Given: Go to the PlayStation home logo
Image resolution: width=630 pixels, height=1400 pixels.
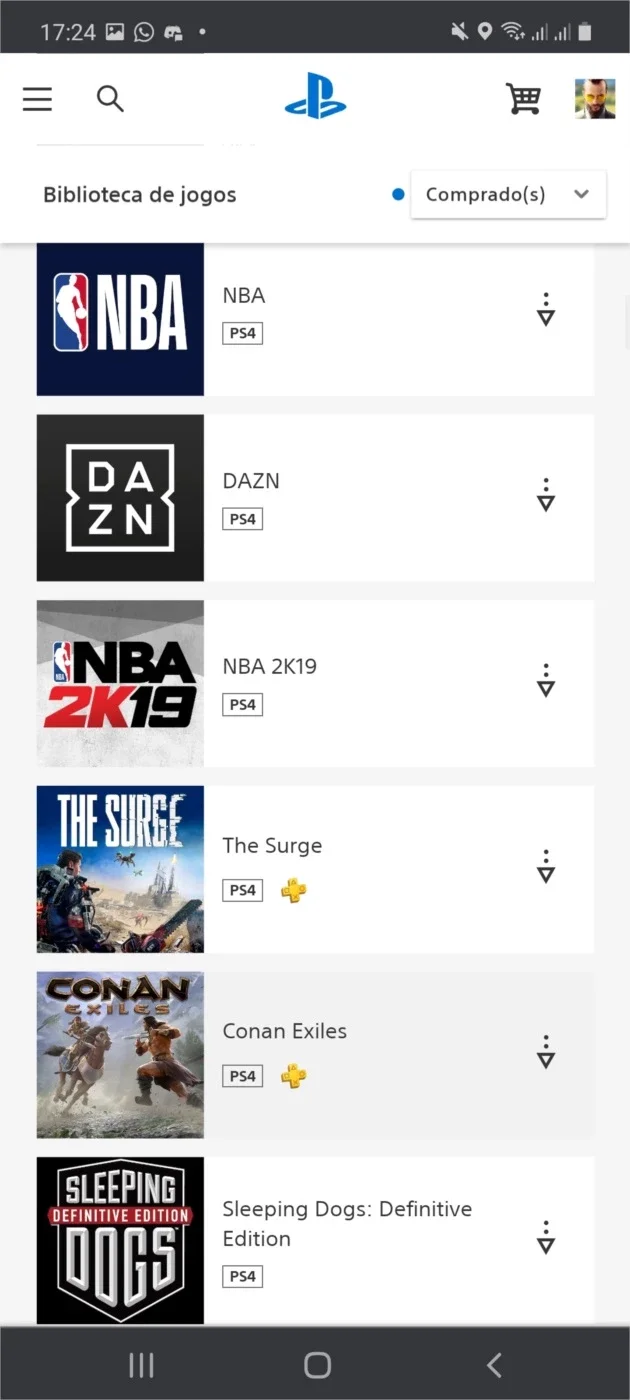Looking at the screenshot, I should (x=315, y=97).
